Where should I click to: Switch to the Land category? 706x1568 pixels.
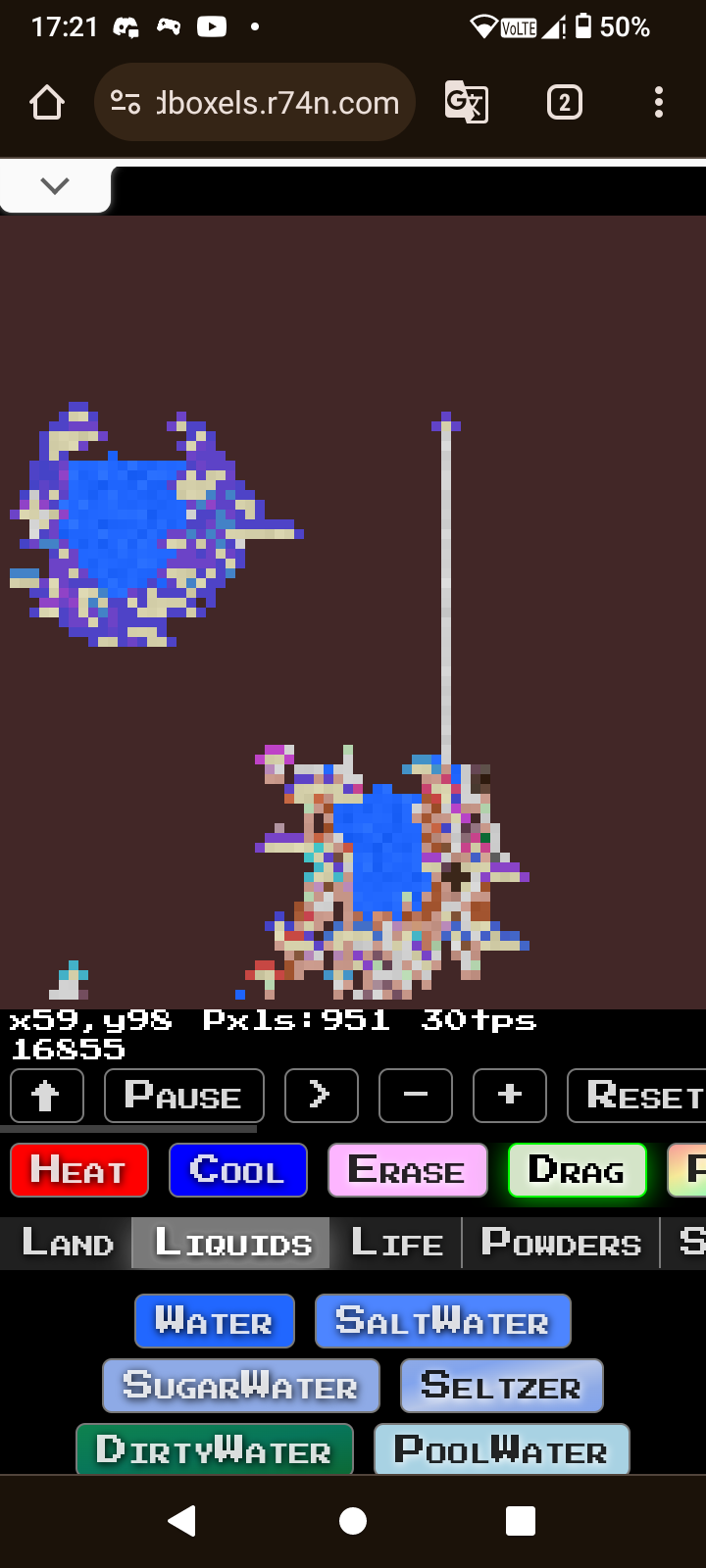coord(67,1243)
